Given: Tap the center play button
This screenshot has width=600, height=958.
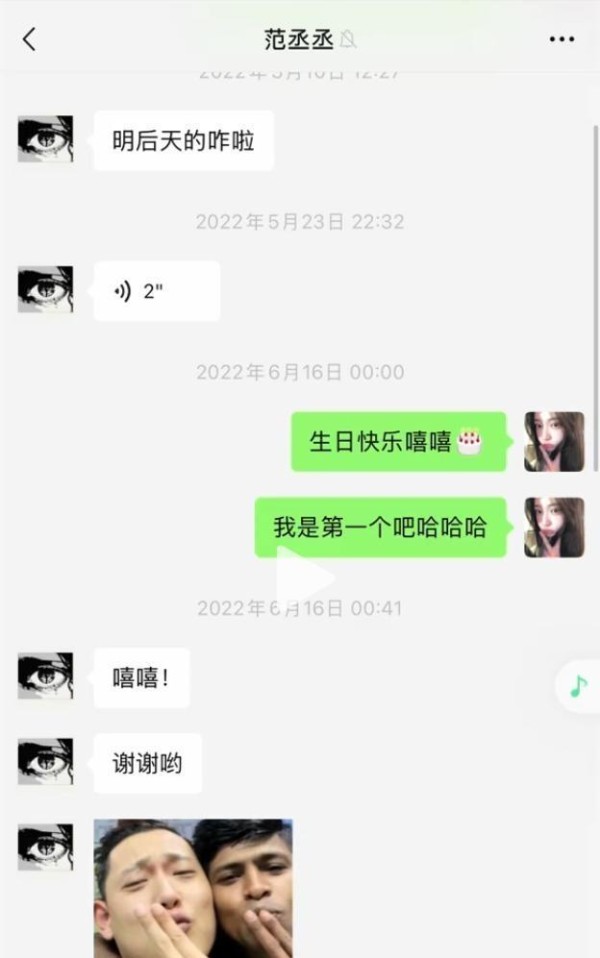Looking at the screenshot, I should (304, 577).
